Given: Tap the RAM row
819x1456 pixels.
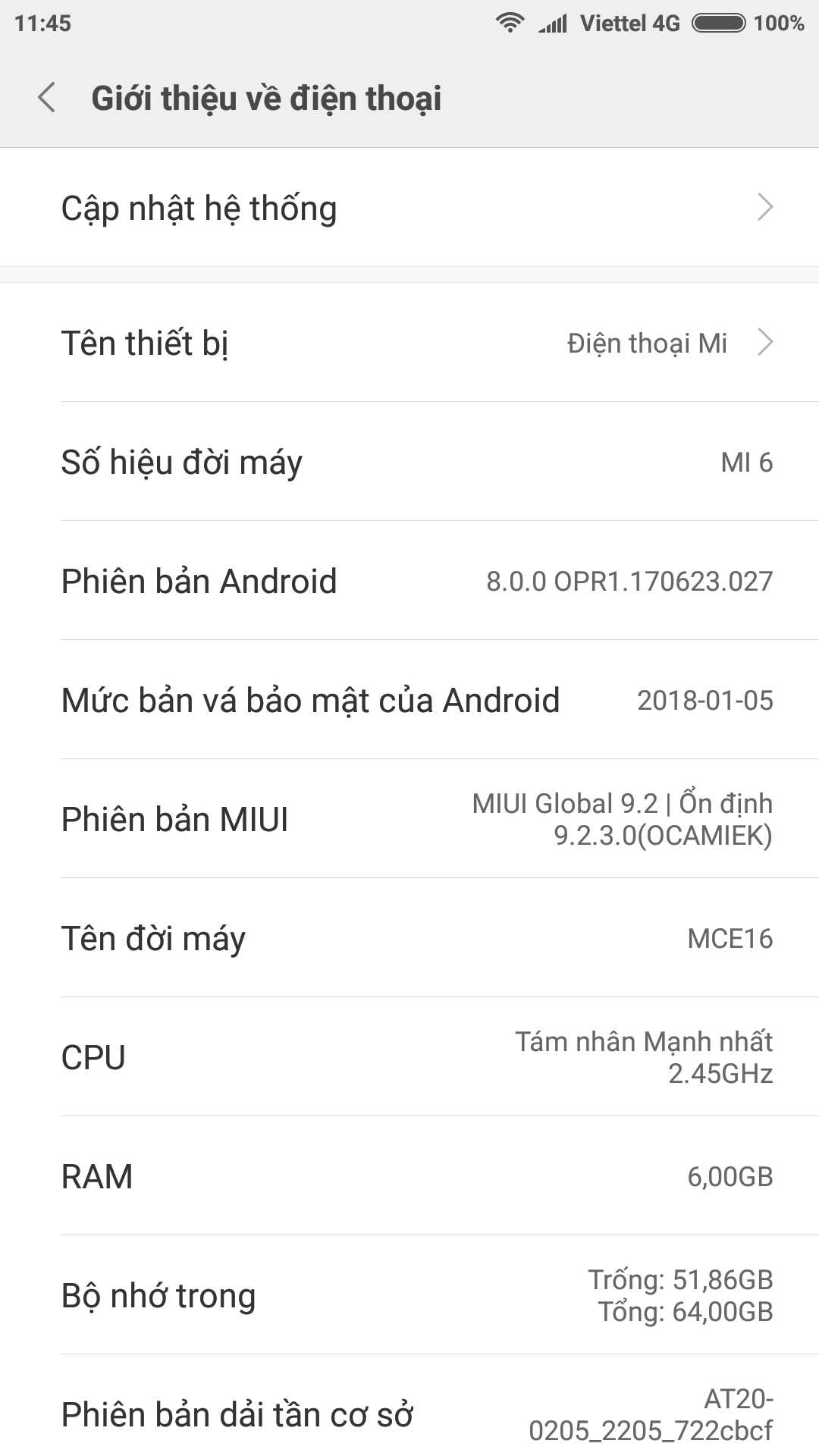Looking at the screenshot, I should (409, 1175).
